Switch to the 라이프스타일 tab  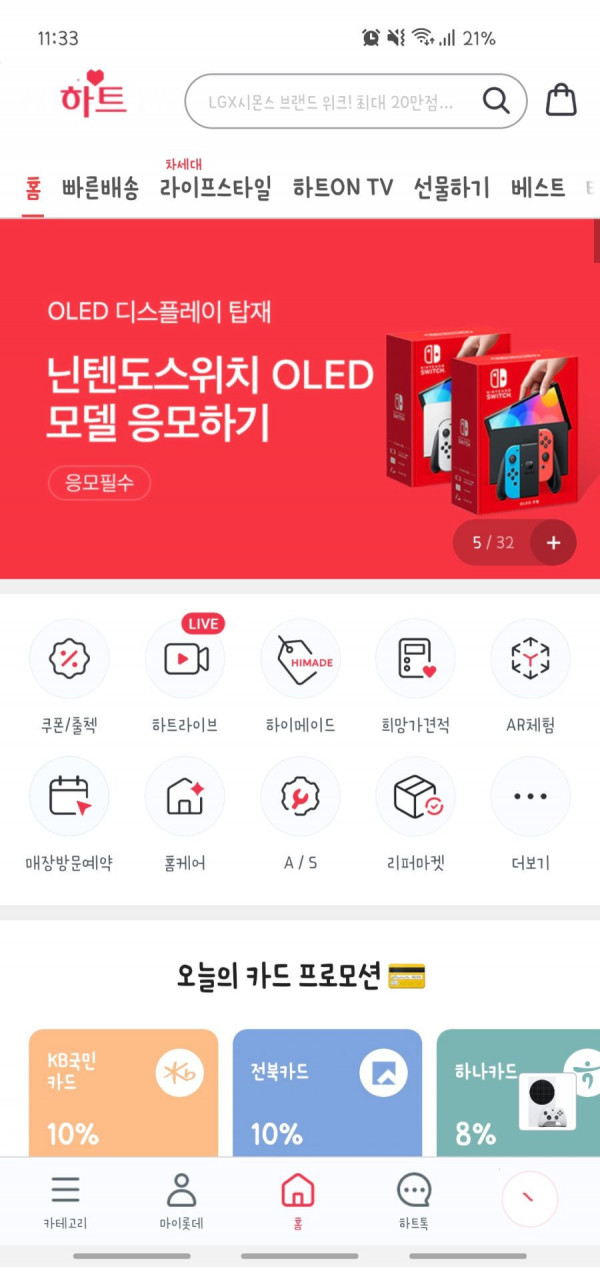coord(215,187)
